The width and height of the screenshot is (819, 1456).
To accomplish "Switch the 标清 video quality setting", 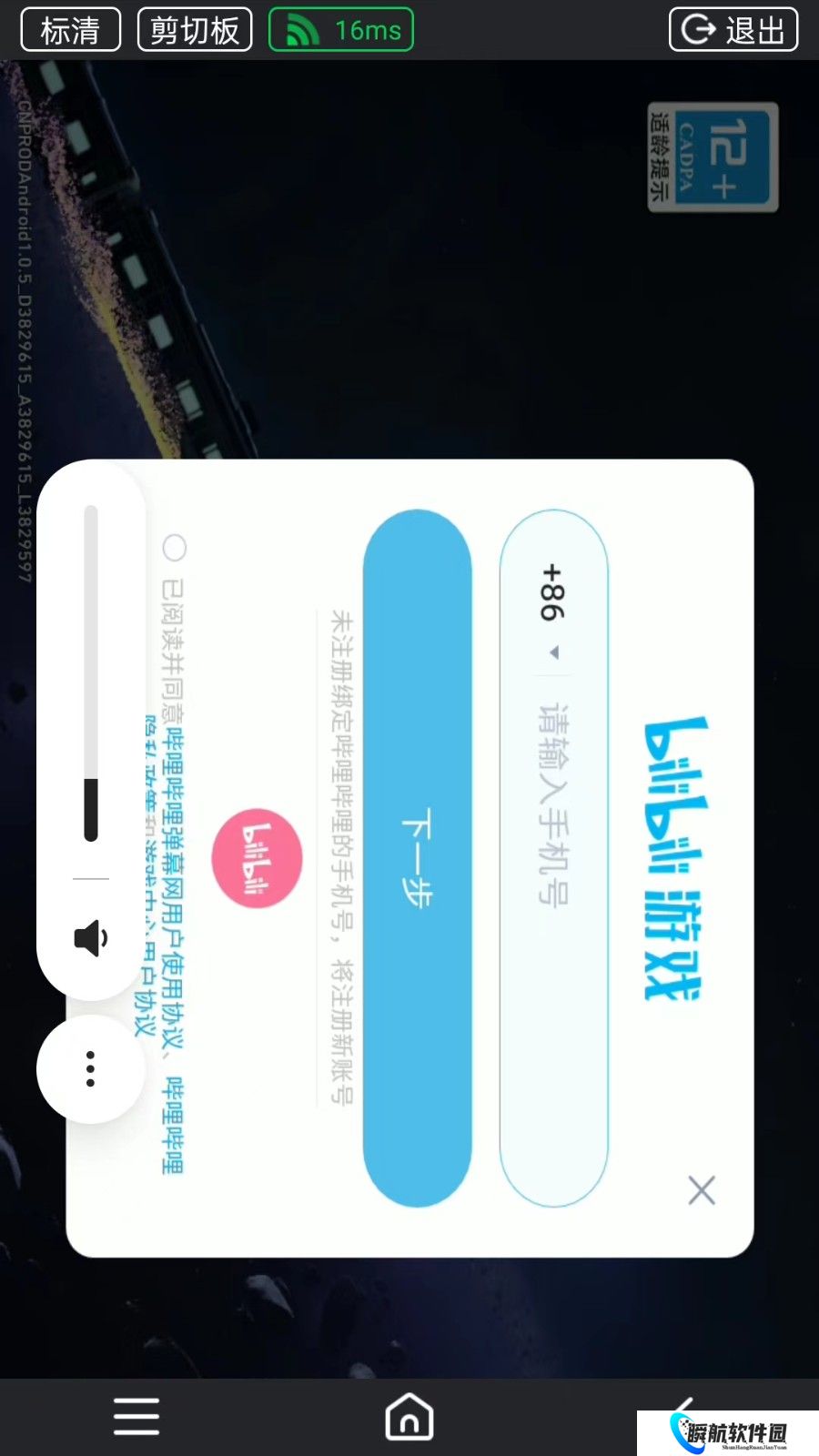I will [70, 30].
